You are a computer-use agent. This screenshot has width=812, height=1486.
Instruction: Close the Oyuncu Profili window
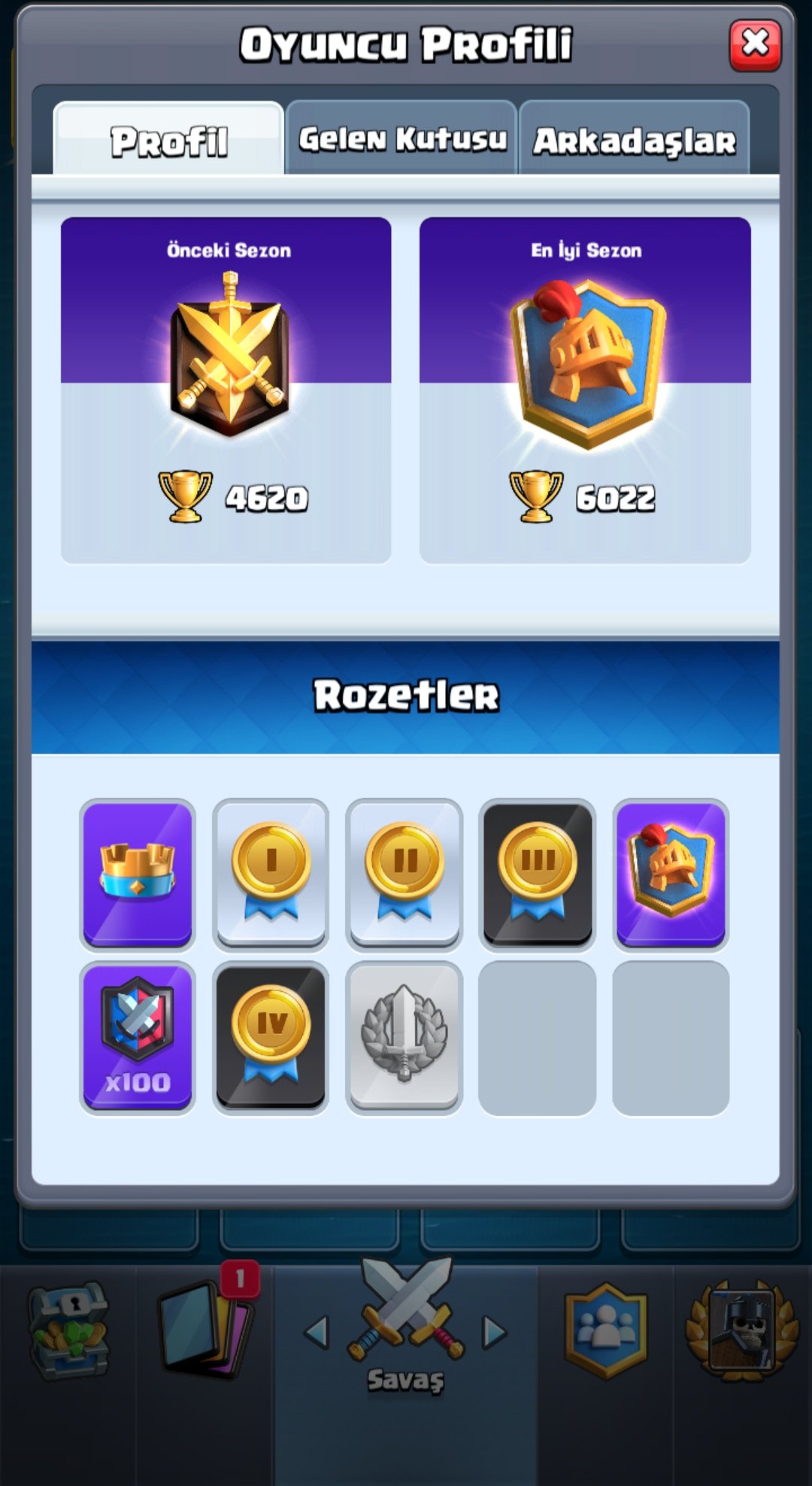click(755, 46)
